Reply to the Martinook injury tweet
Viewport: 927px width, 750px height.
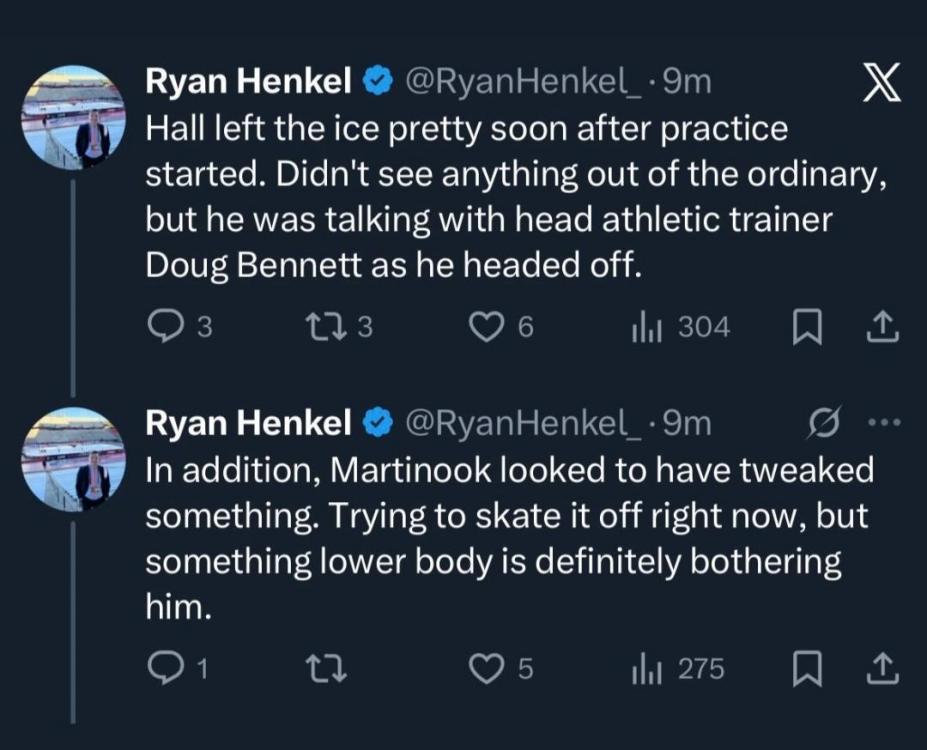164,669
